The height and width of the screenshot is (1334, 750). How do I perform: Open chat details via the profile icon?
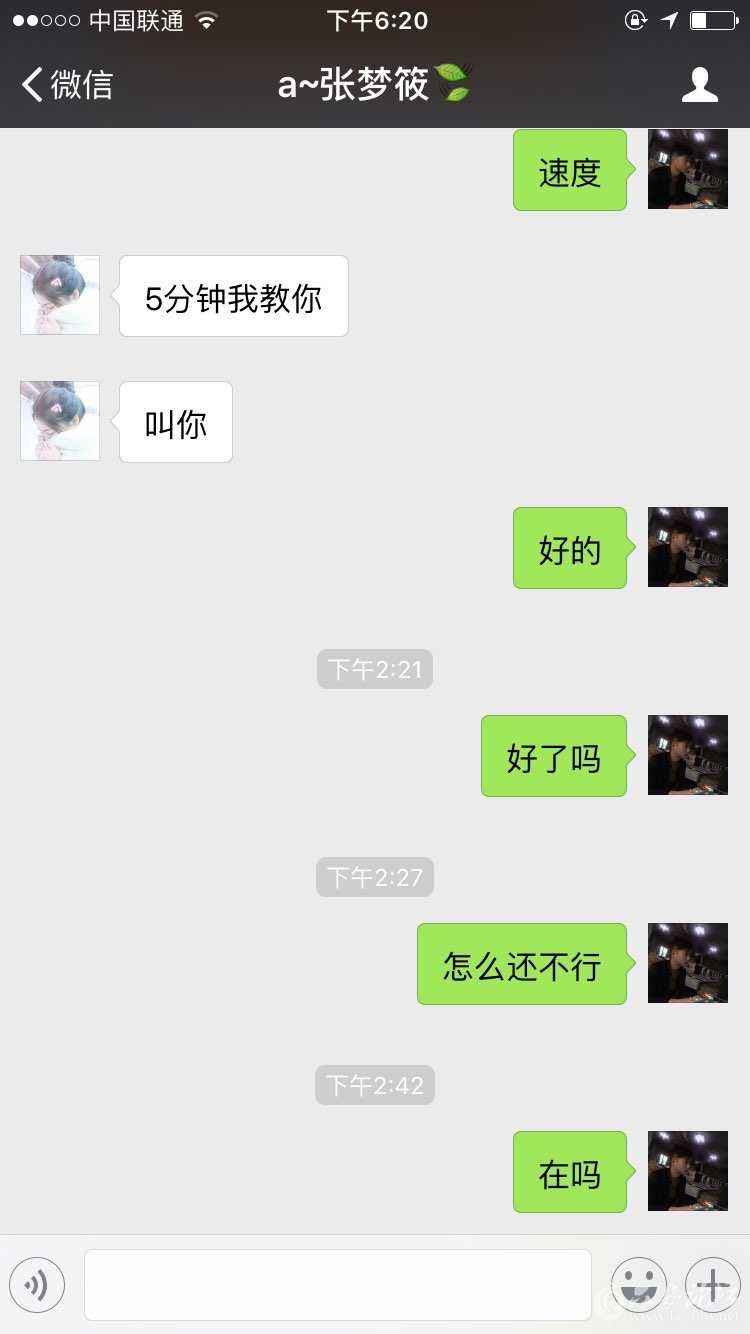[699, 85]
